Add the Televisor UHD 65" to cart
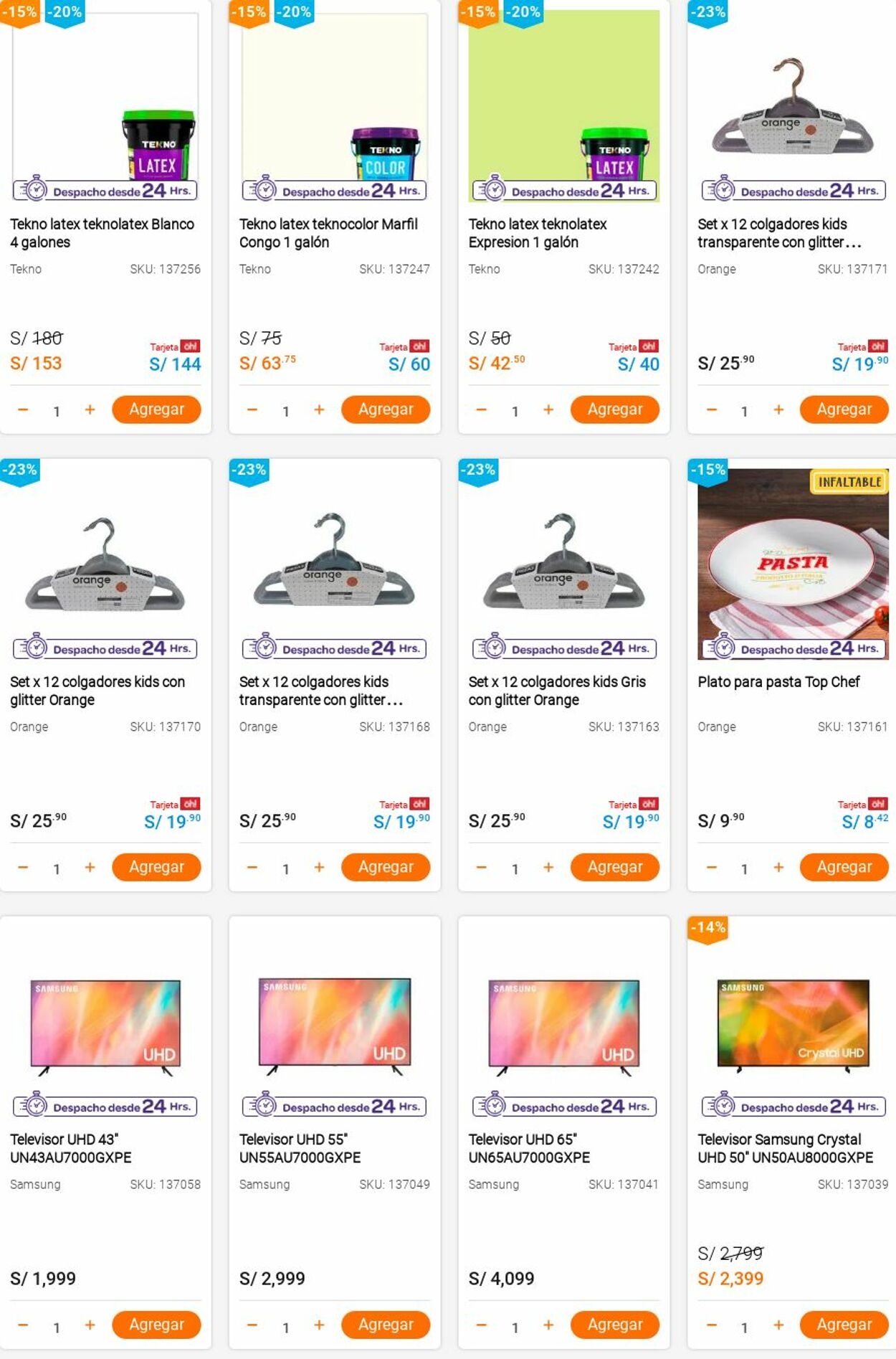Image resolution: width=896 pixels, height=1359 pixels. click(x=615, y=1324)
